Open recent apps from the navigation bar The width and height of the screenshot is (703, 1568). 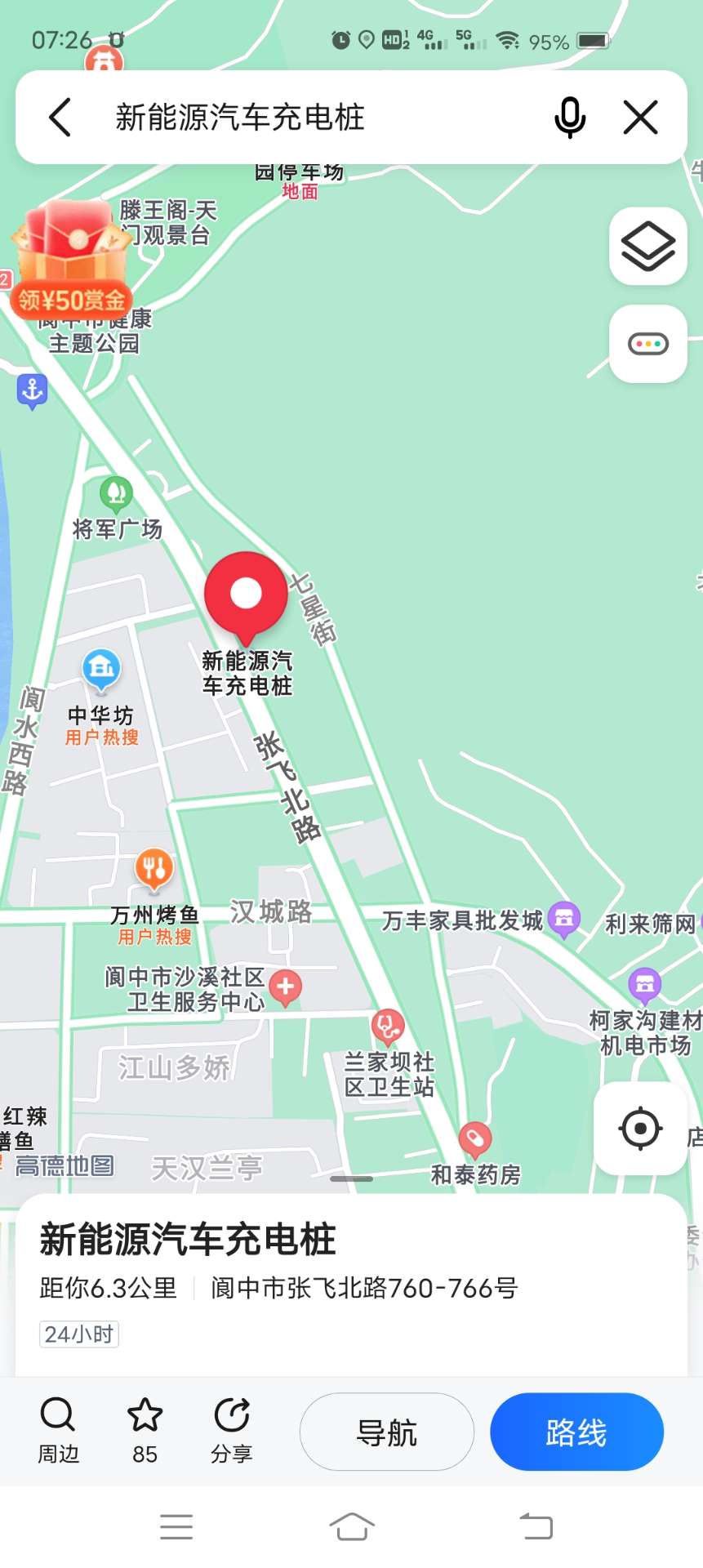click(x=176, y=1526)
